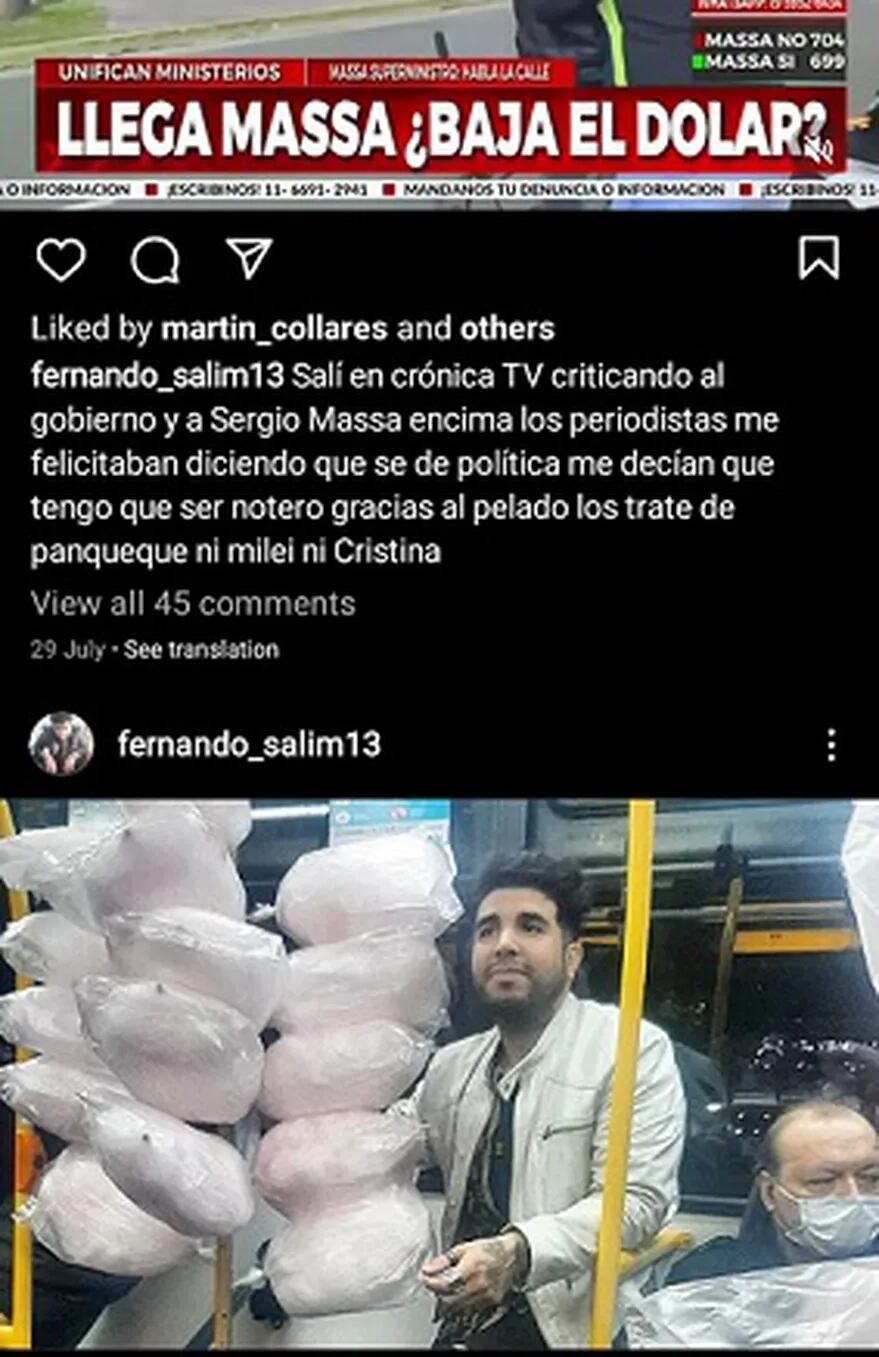Like the Crónica TV post

point(61,261)
